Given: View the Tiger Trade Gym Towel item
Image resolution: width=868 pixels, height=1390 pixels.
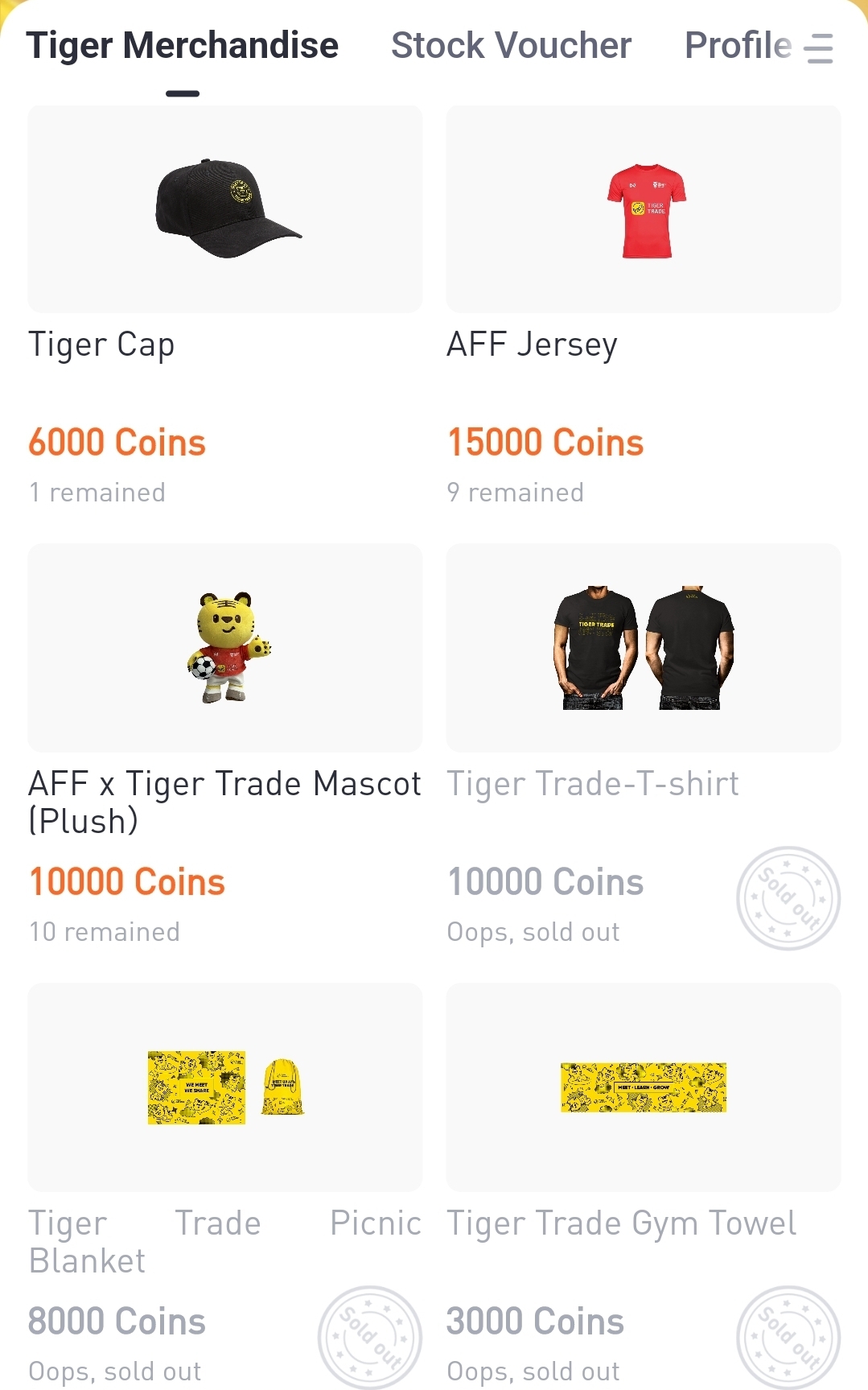Looking at the screenshot, I should [x=644, y=1087].
